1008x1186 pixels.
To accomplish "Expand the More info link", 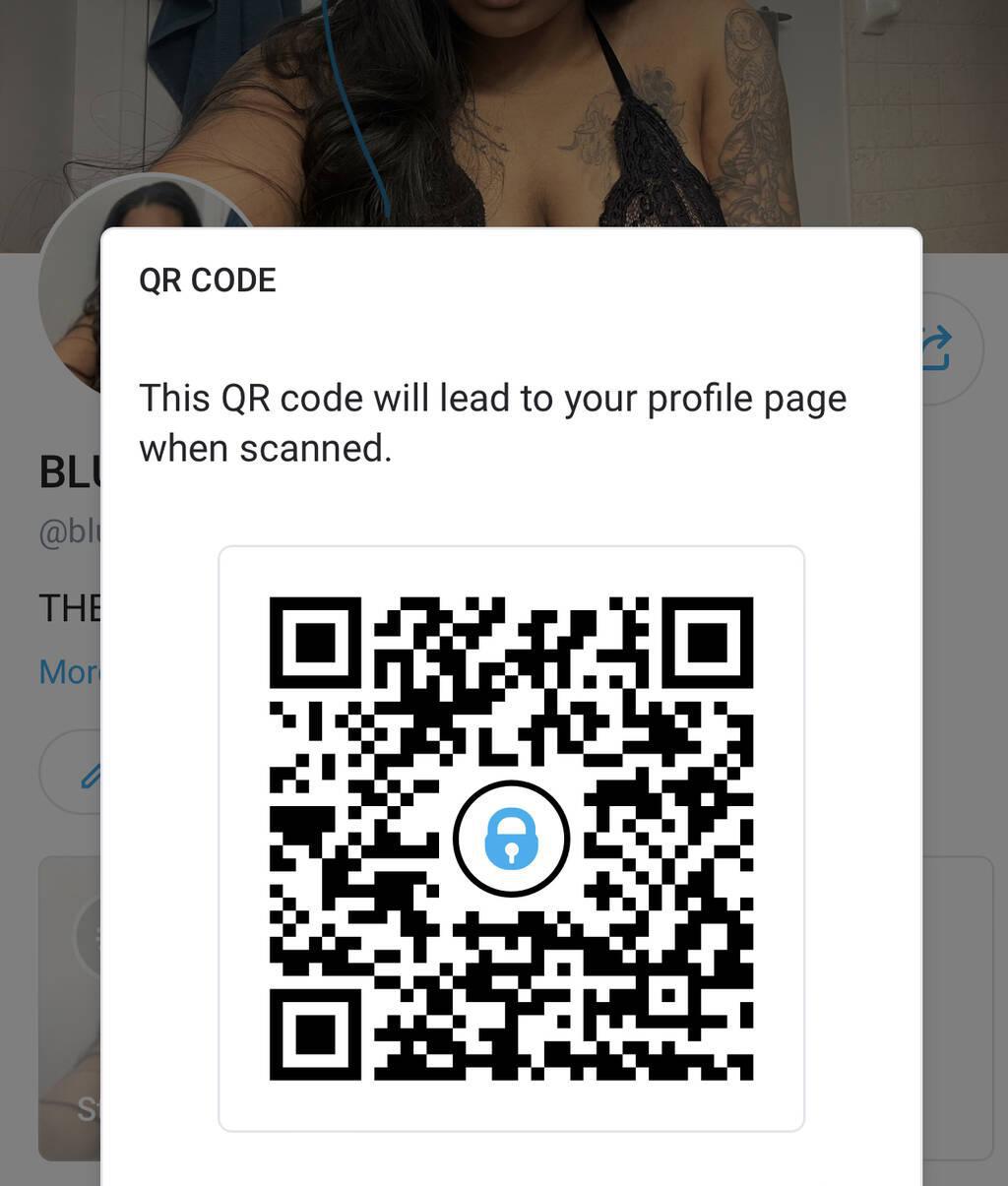I will click(68, 671).
